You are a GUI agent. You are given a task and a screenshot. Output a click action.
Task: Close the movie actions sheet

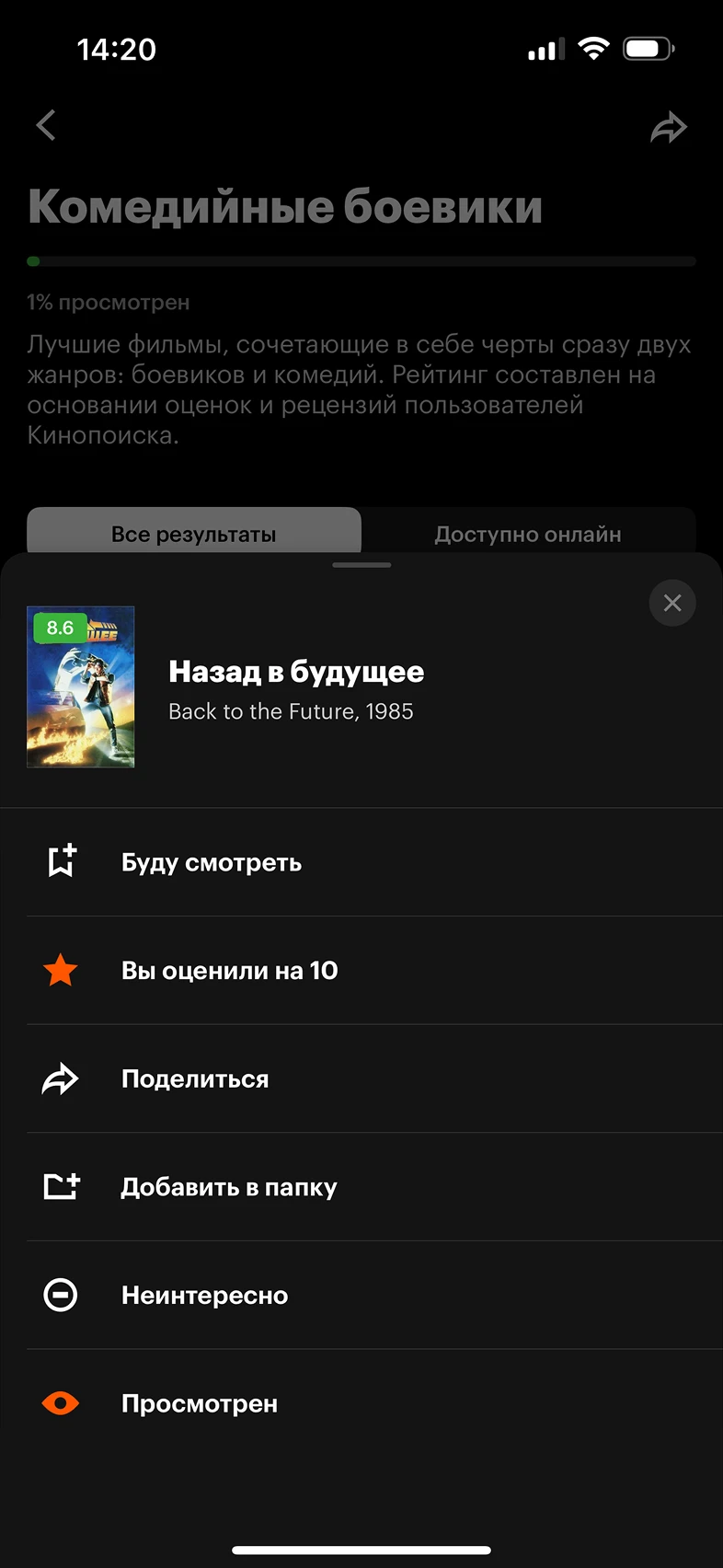point(672,603)
